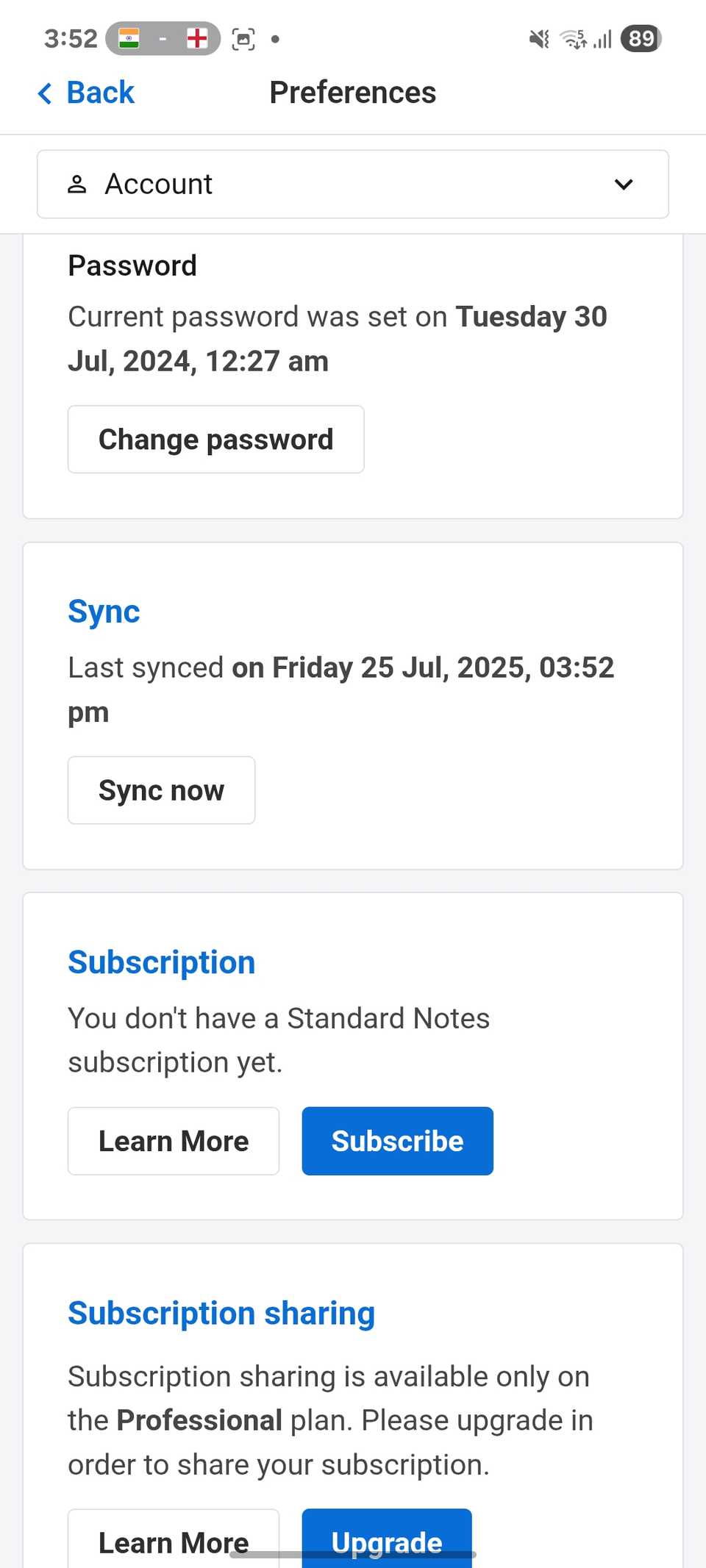
Task: Tap the mute icon in the status bar
Action: tap(538, 38)
